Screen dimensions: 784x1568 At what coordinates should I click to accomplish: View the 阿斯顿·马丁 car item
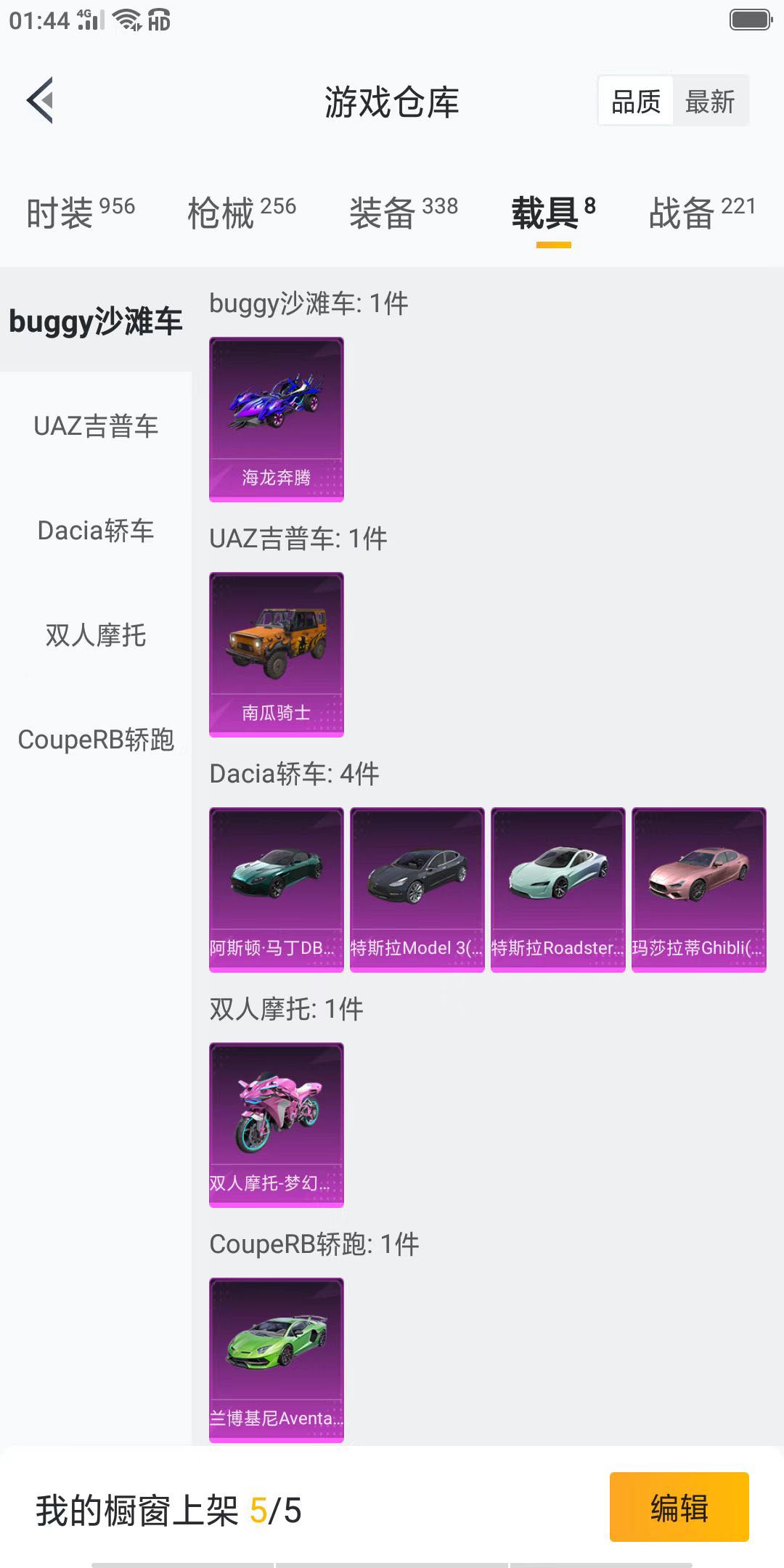(x=277, y=890)
